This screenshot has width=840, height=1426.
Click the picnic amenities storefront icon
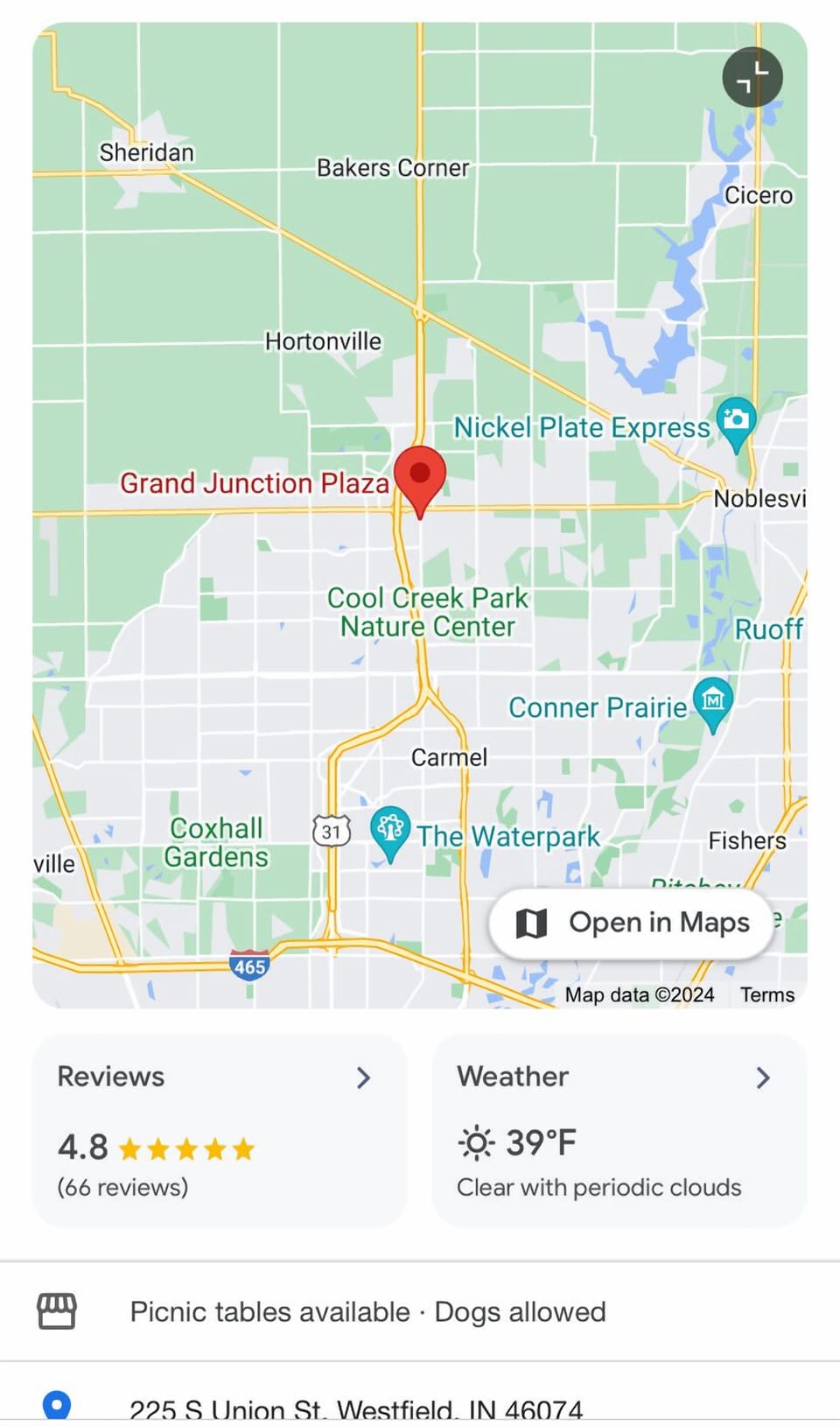pyautogui.click(x=57, y=1310)
